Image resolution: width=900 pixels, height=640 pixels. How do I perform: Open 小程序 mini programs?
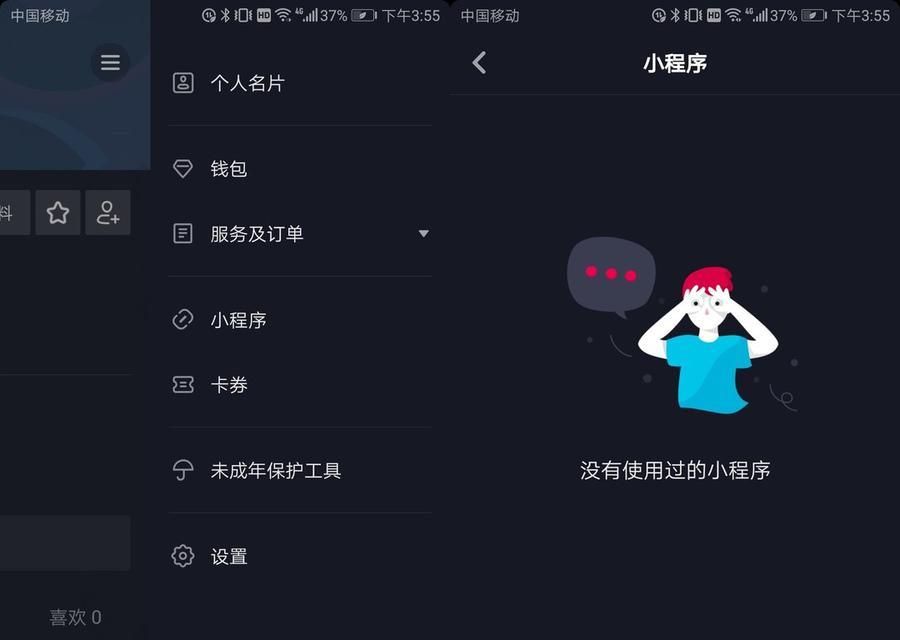[238, 320]
